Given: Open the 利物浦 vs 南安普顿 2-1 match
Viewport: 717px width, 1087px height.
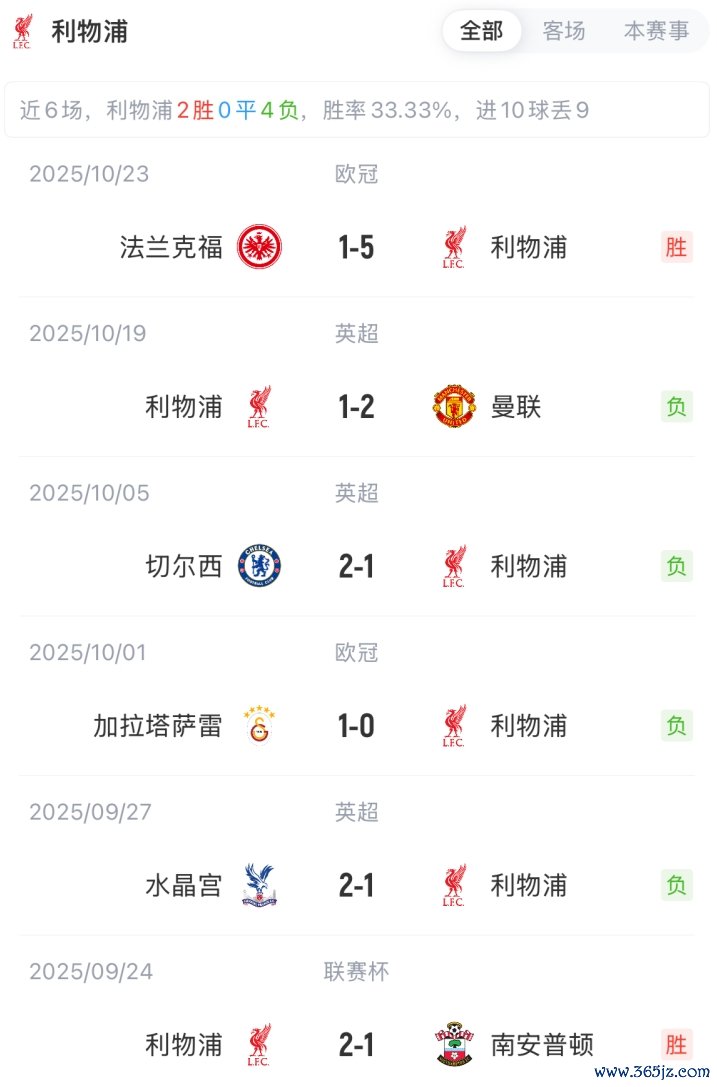Looking at the screenshot, I should 356,1045.
